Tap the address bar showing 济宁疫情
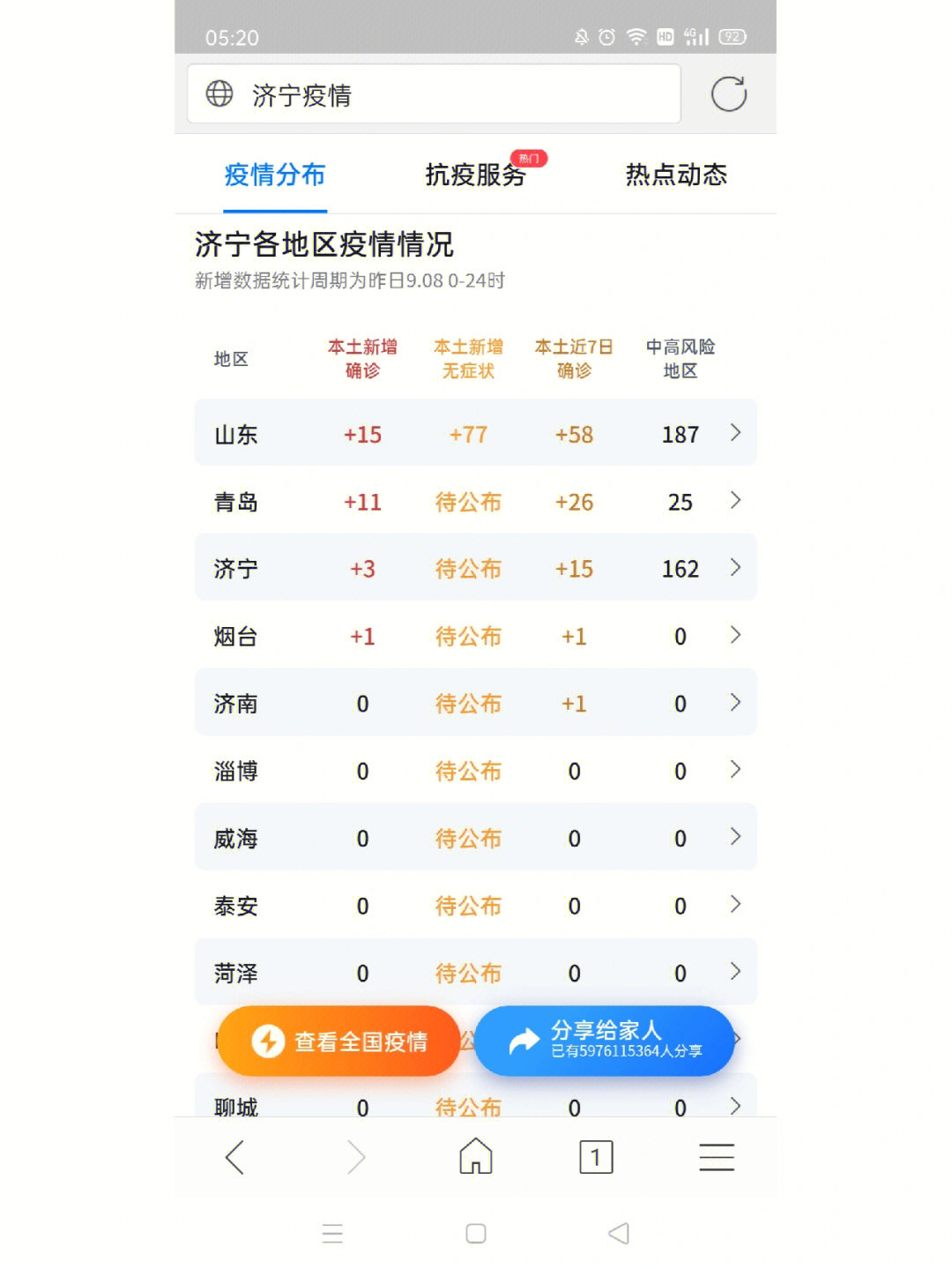 [432, 94]
